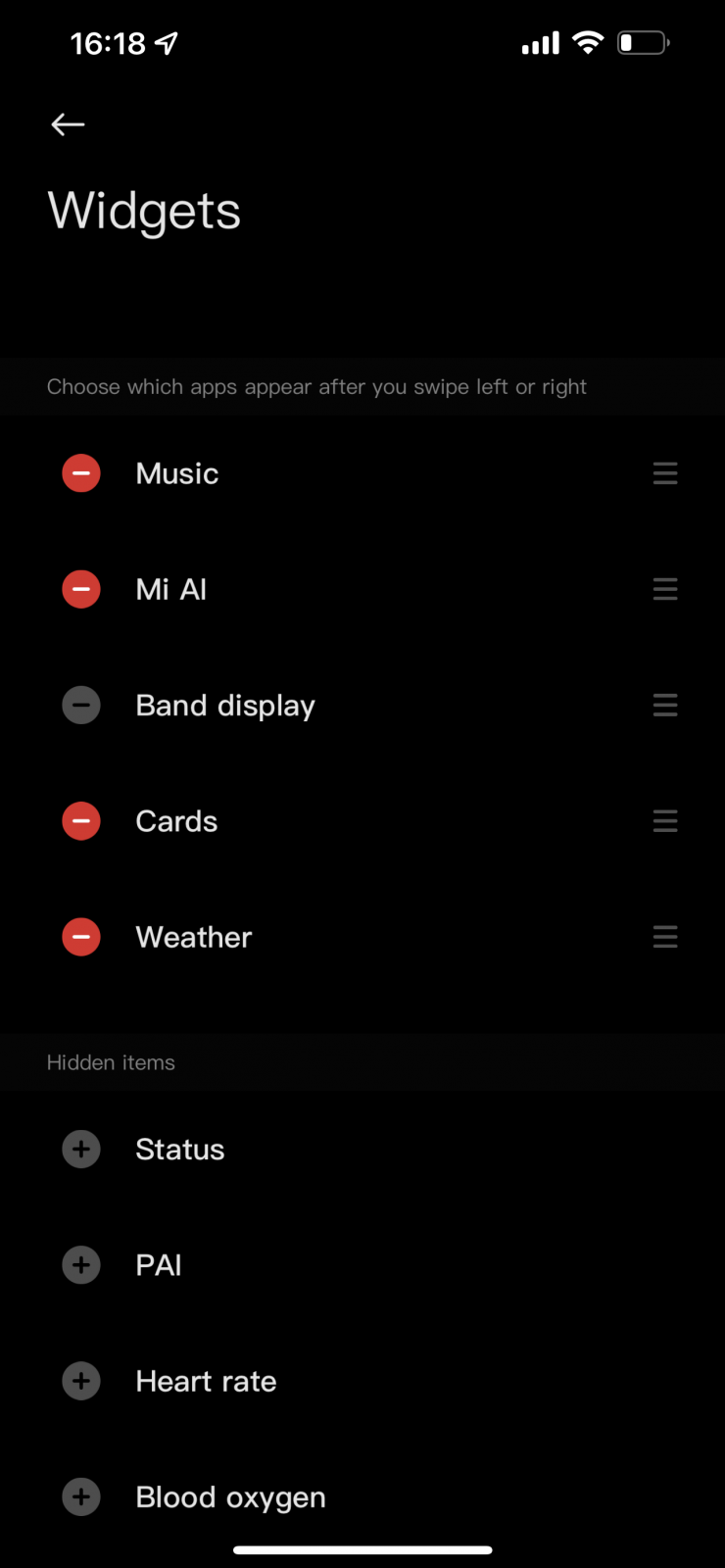
Task: Add Status to widgets
Action: (x=81, y=1150)
